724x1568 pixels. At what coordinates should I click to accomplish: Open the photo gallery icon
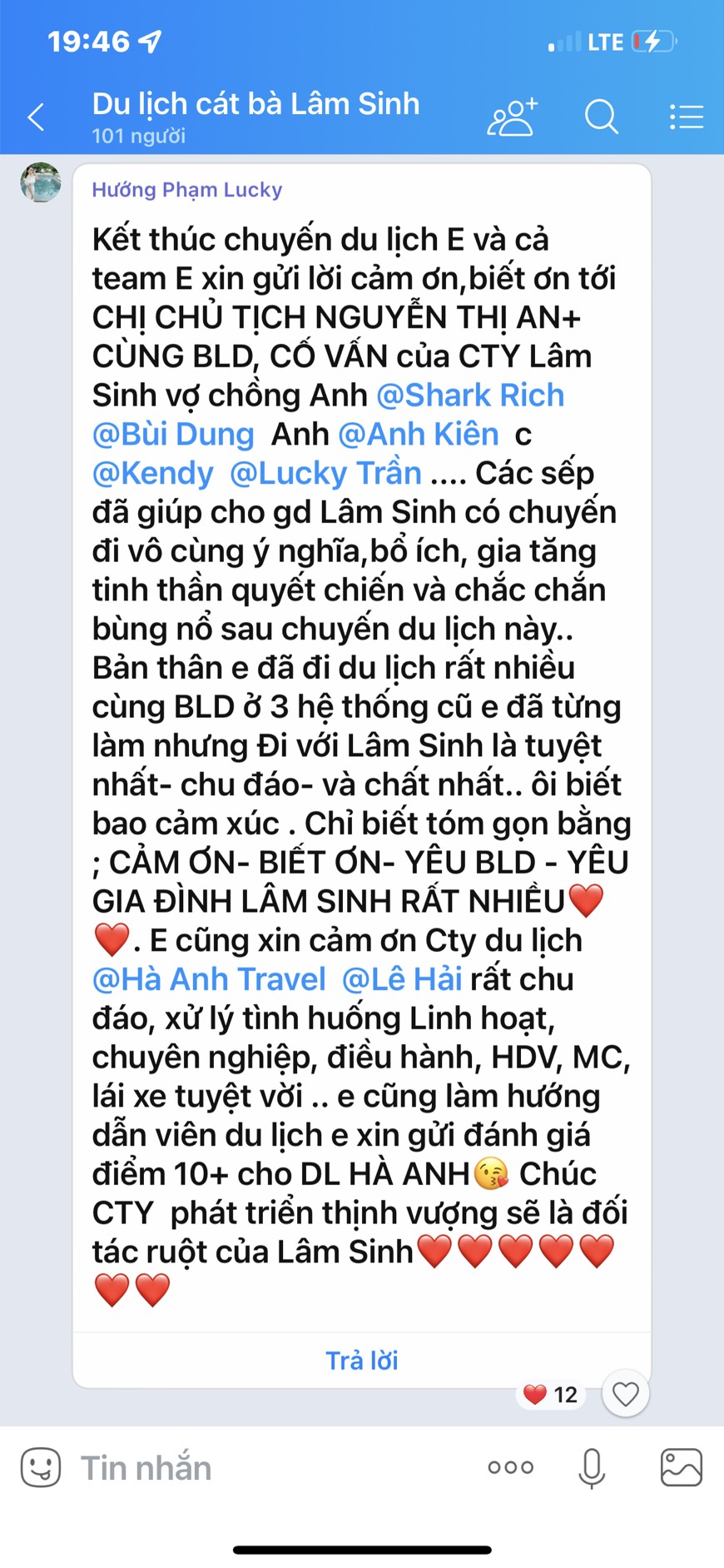coord(682,1467)
